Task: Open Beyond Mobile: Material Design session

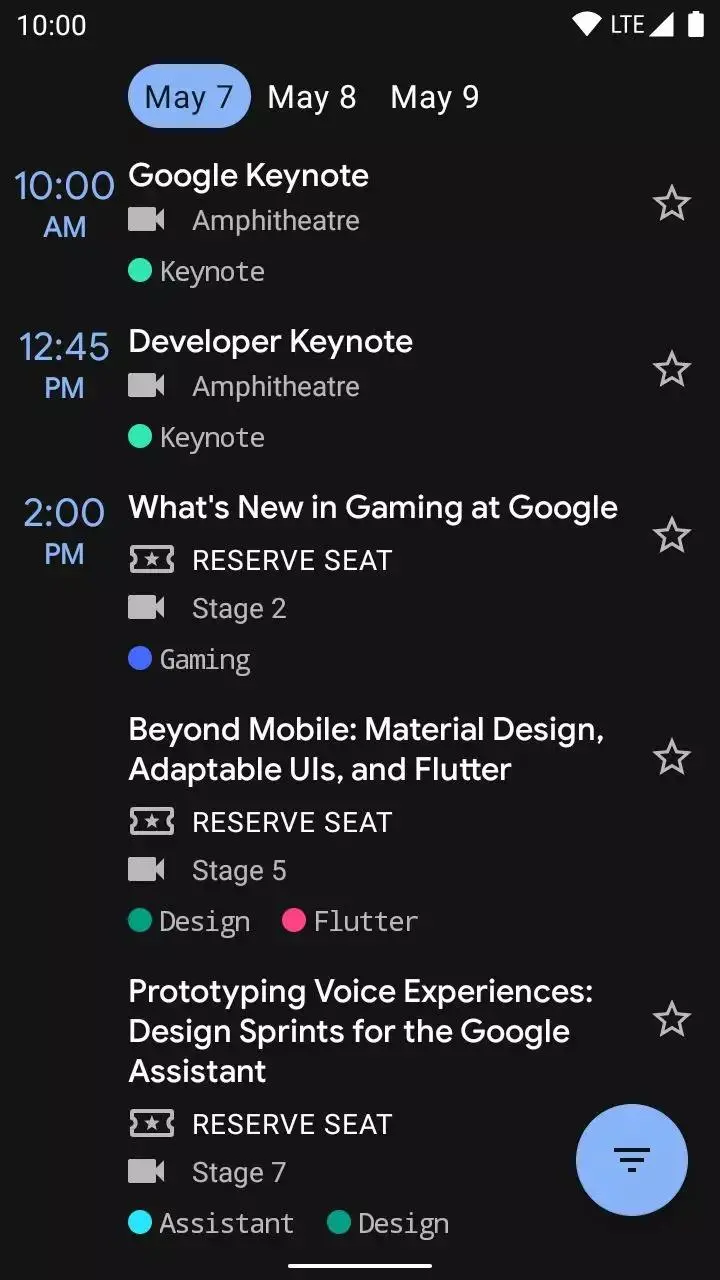Action: click(366, 749)
